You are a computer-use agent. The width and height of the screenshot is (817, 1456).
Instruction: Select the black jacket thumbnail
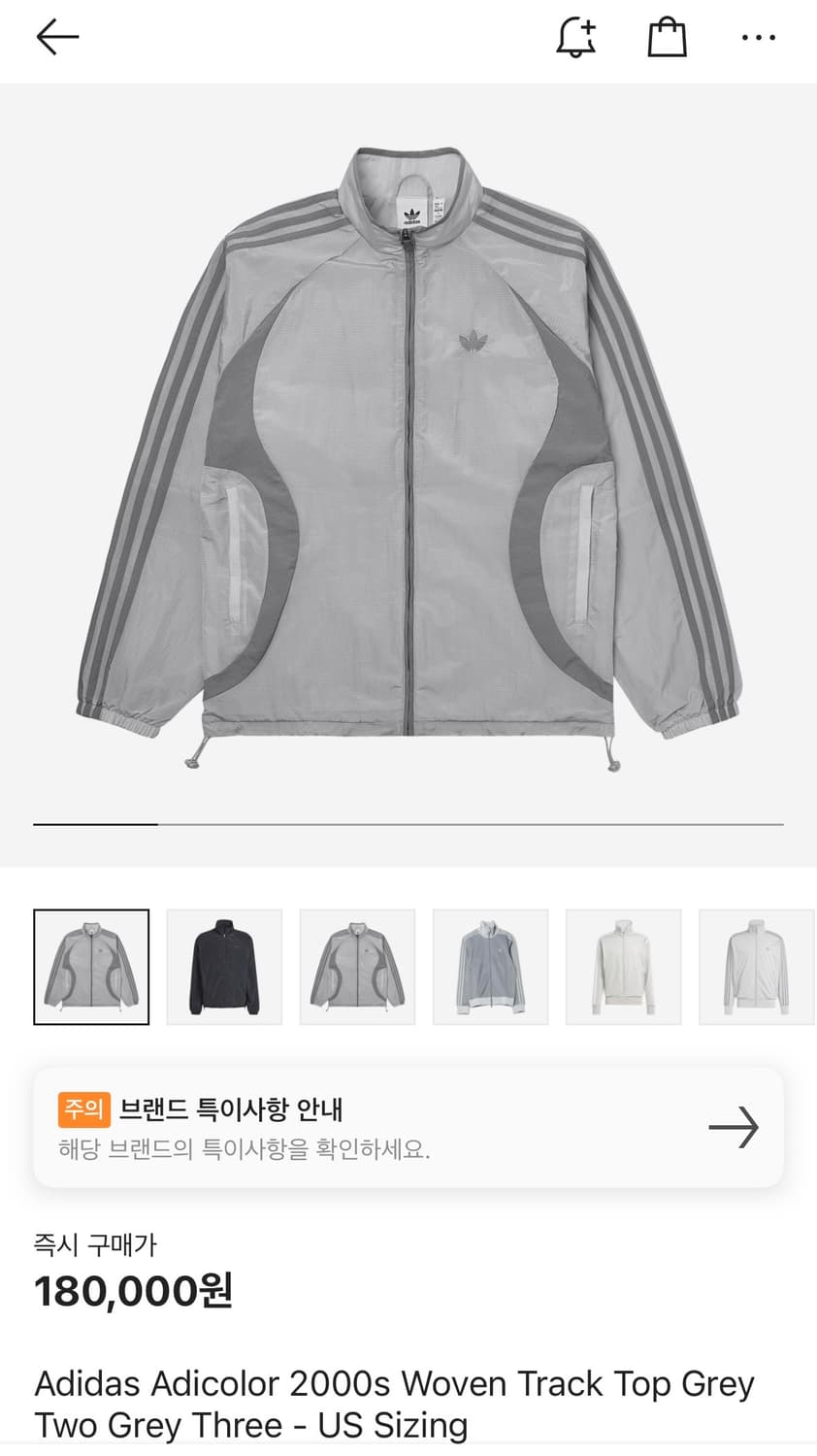point(224,966)
